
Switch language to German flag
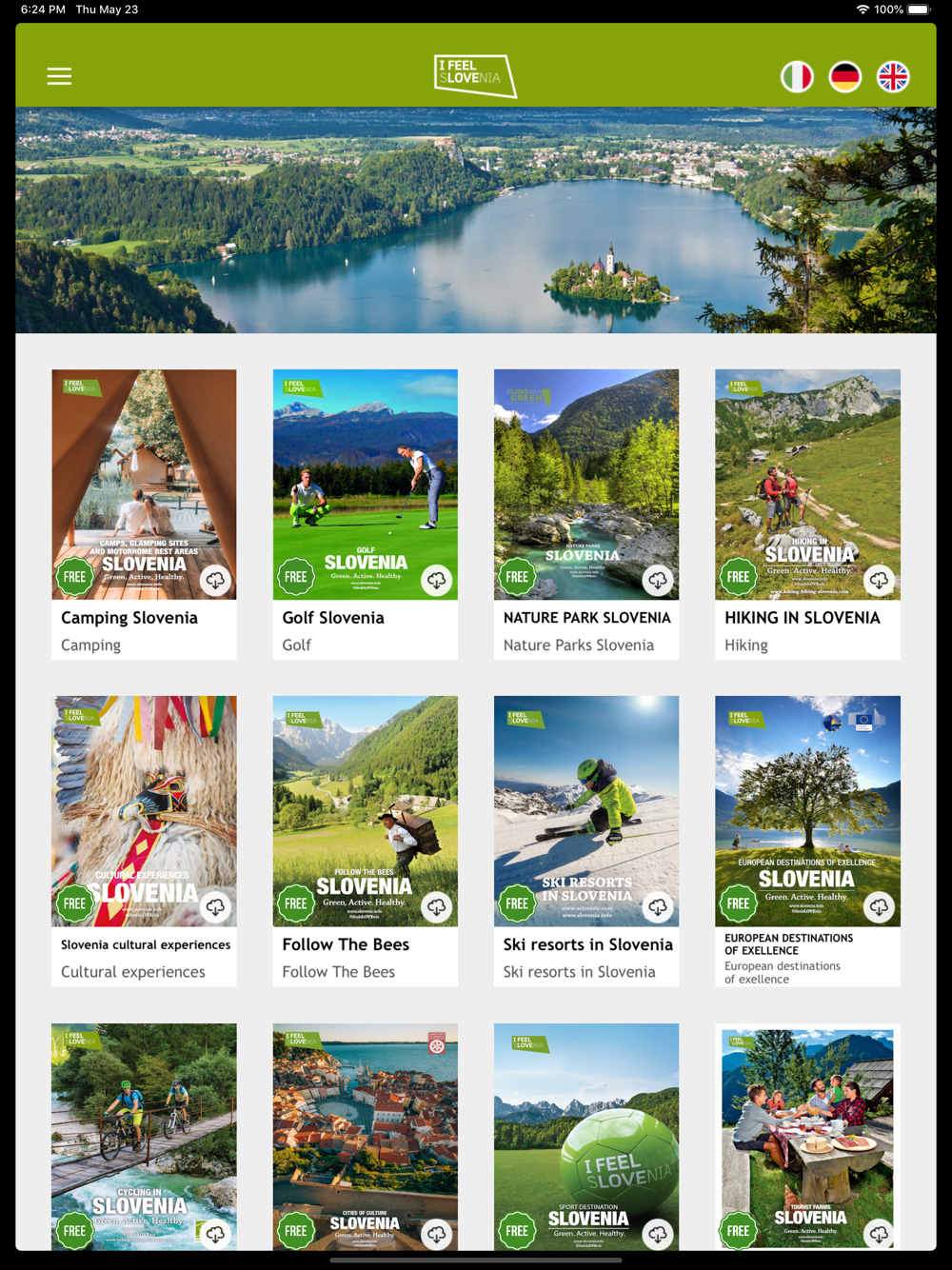pyautogui.click(x=844, y=76)
